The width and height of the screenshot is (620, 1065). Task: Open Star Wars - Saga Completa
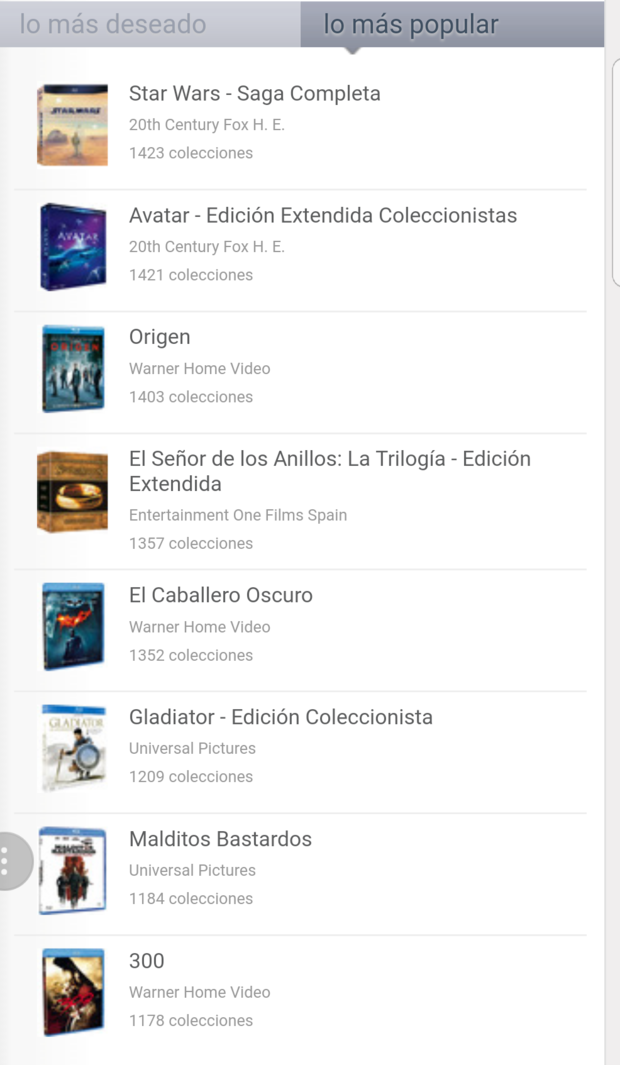tap(255, 94)
